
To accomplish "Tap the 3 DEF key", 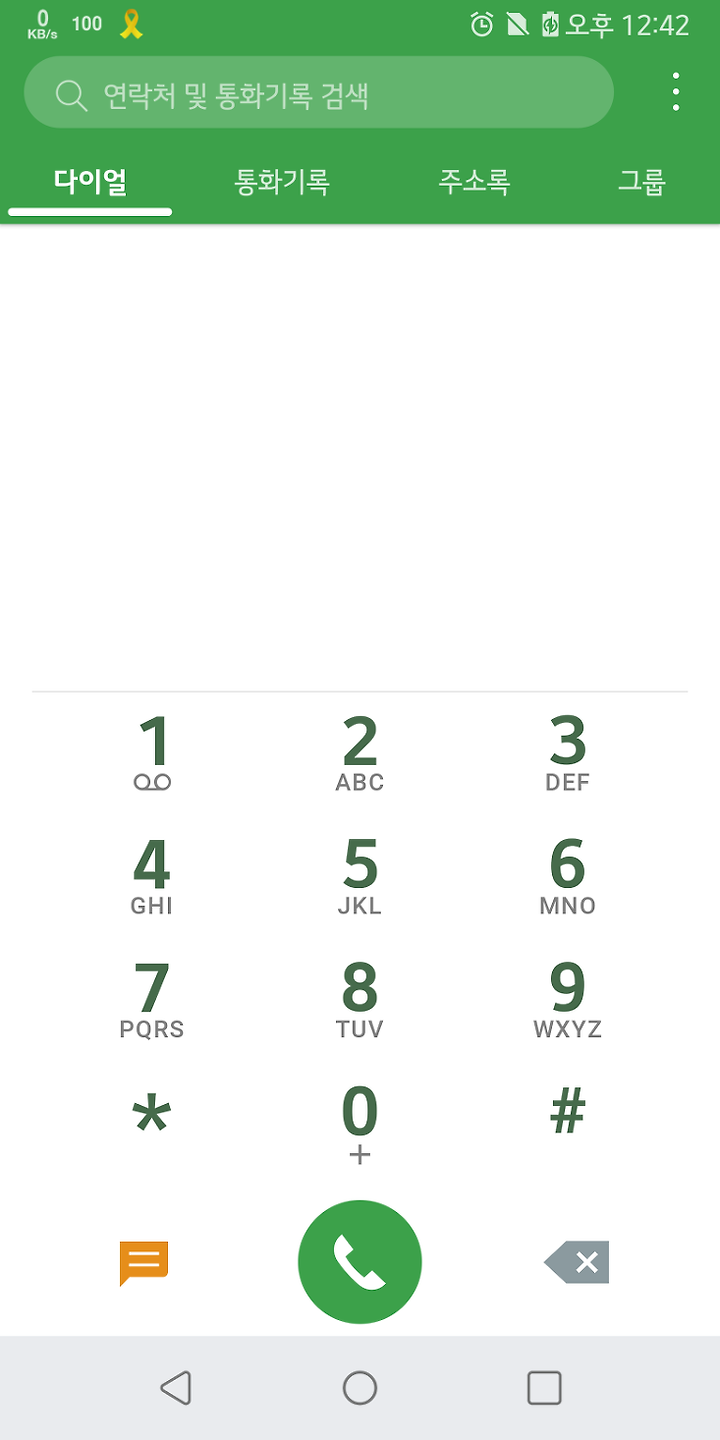I will [568, 754].
